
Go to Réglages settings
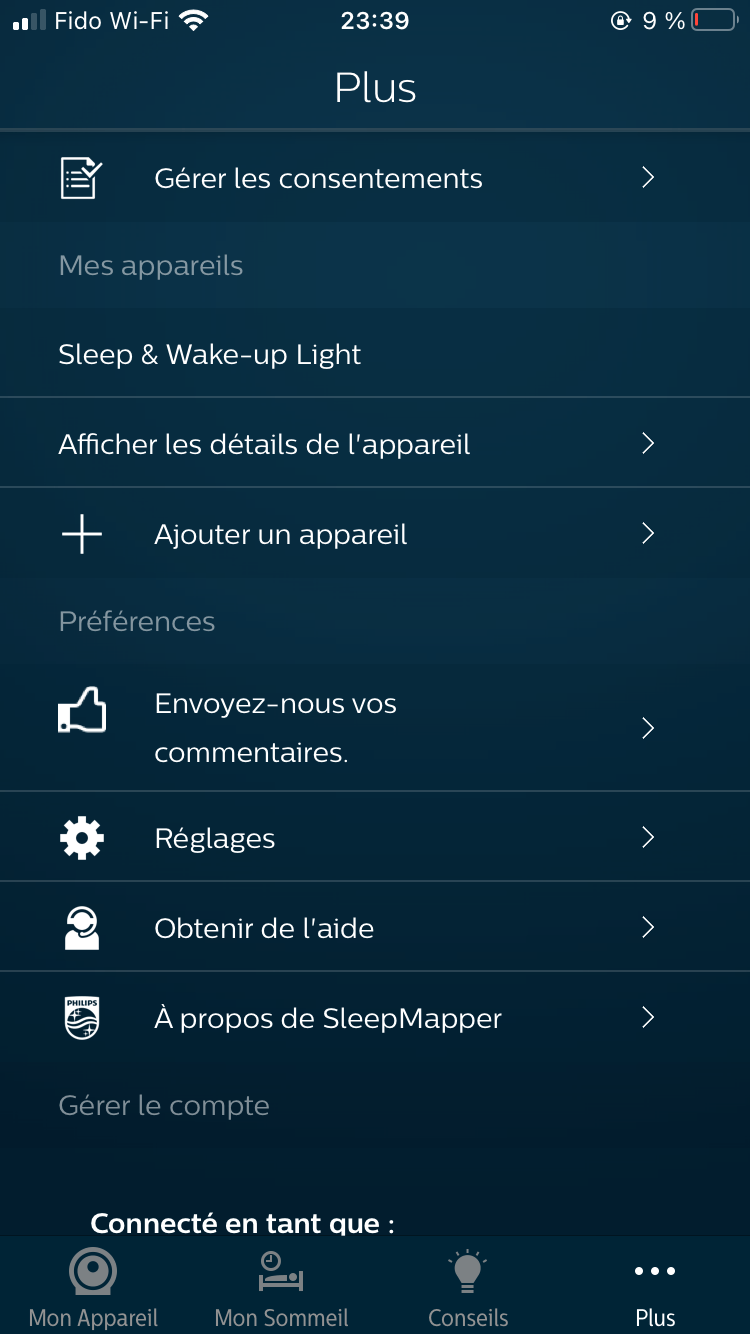[214, 838]
